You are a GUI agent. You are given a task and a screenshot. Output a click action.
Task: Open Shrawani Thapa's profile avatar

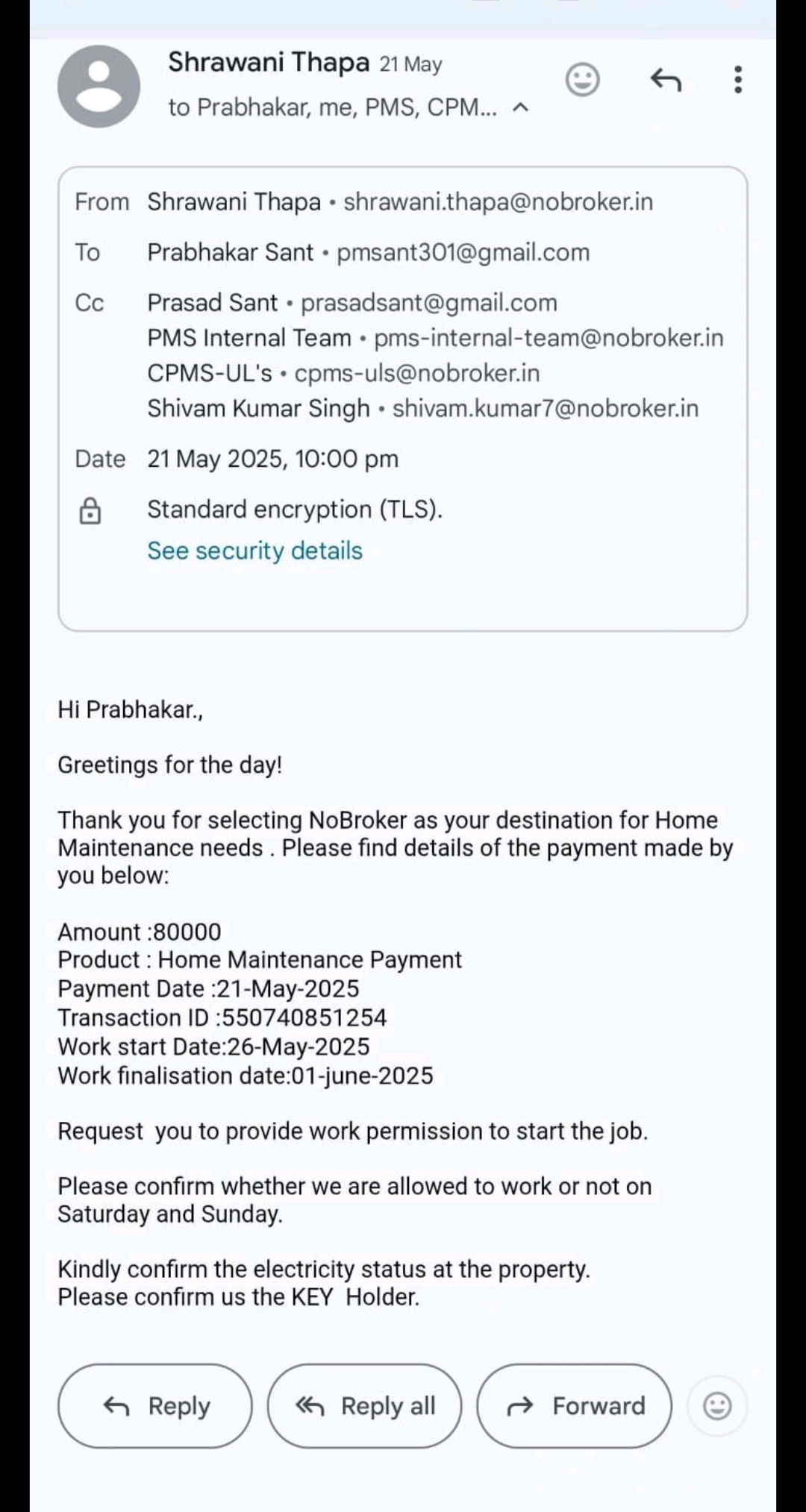tap(99, 86)
